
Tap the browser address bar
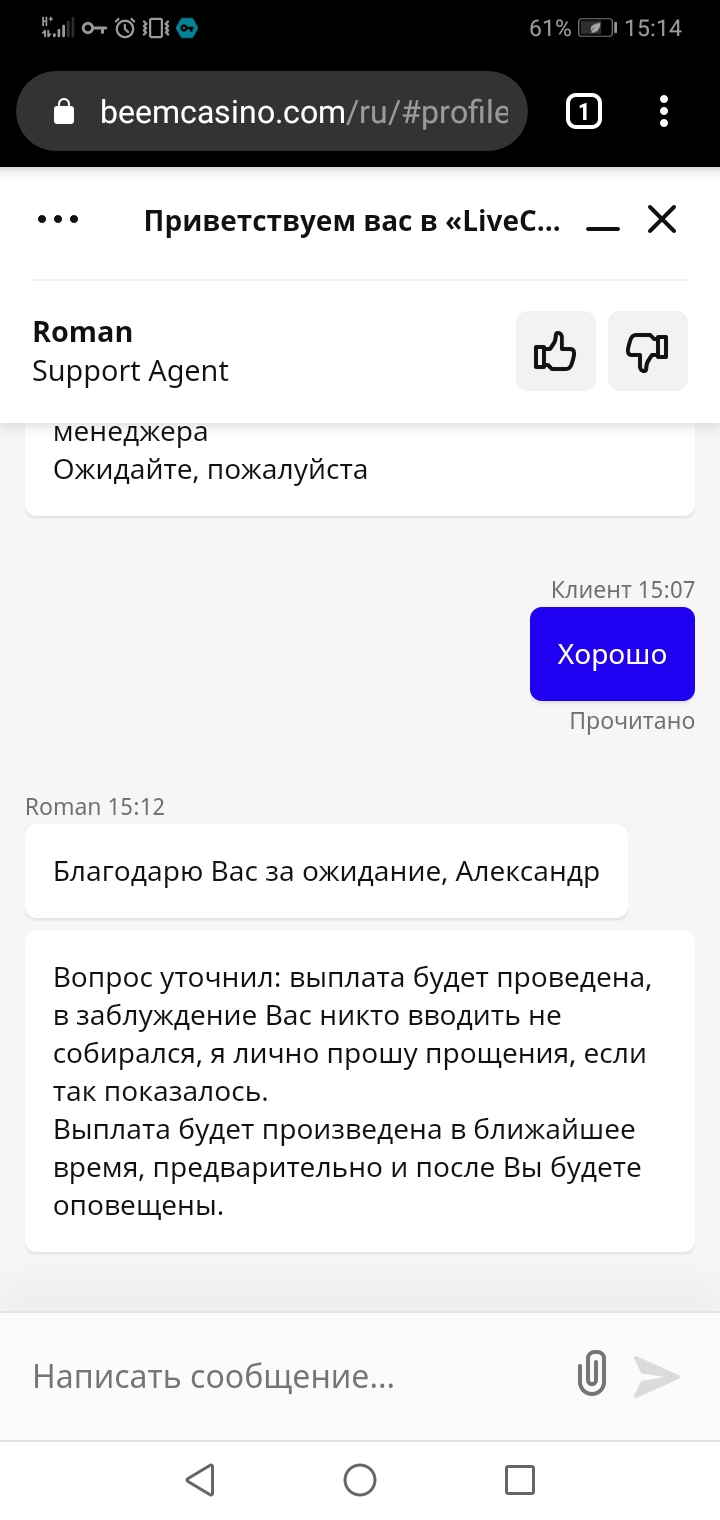click(x=272, y=111)
